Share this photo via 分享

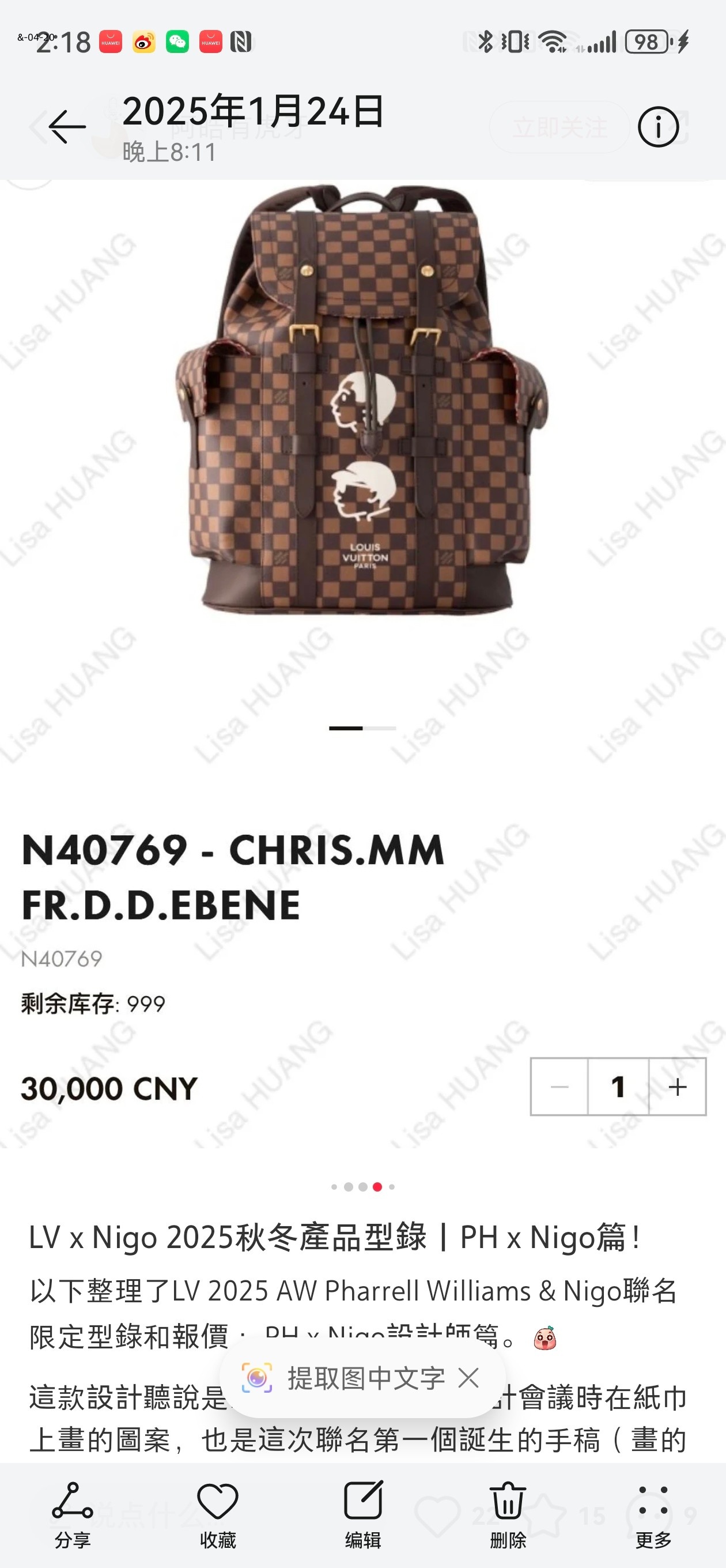[73, 1514]
